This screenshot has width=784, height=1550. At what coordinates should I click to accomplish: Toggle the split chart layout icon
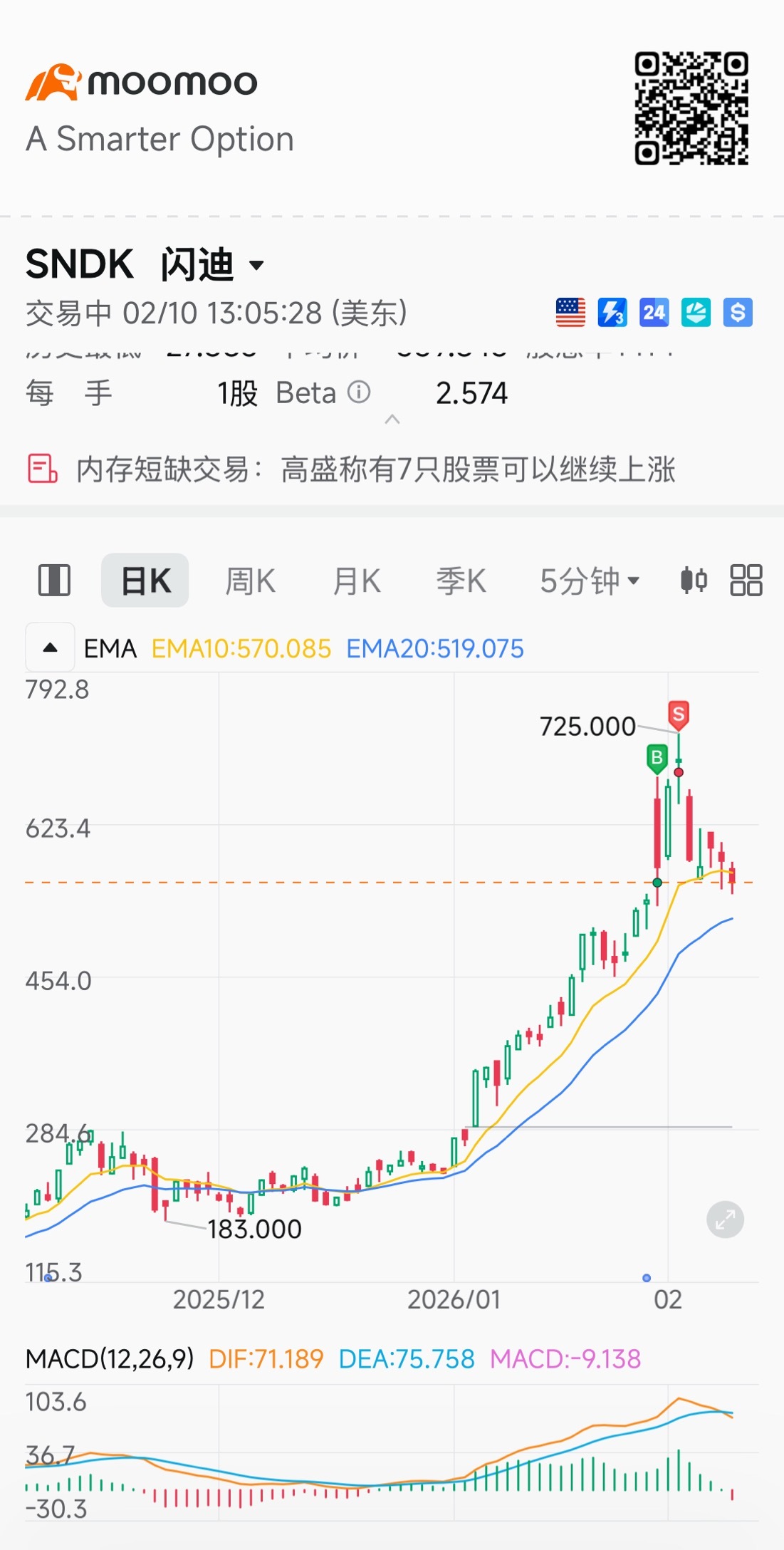coord(54,580)
